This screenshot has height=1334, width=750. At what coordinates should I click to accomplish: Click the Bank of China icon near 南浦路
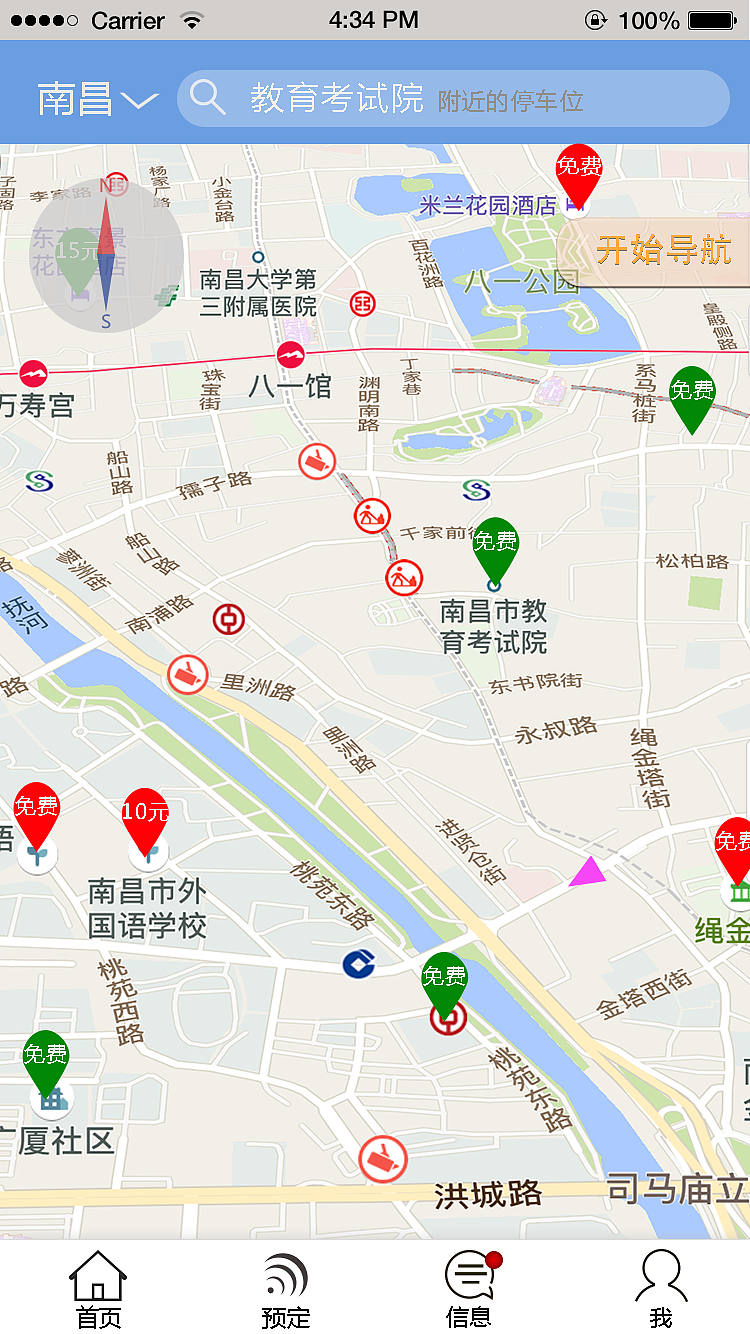(227, 618)
